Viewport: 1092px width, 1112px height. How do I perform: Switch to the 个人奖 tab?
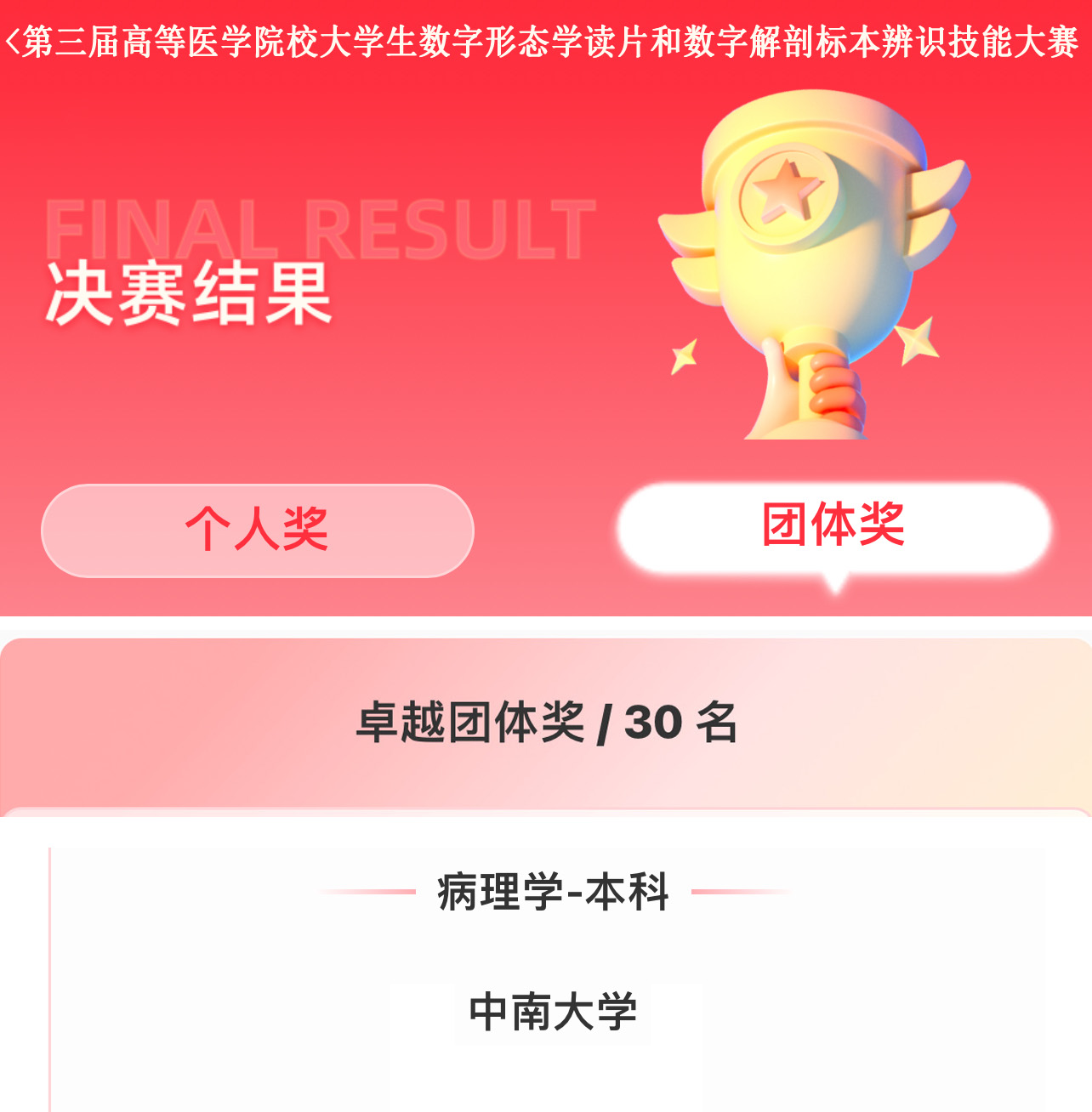click(257, 530)
